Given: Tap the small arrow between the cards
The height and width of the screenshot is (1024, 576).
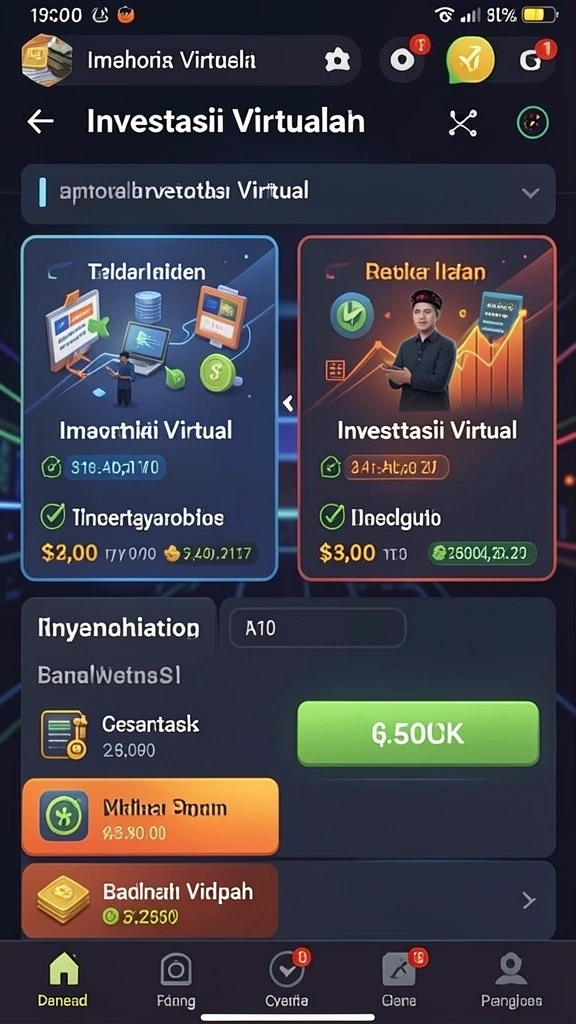Looking at the screenshot, I should [288, 404].
